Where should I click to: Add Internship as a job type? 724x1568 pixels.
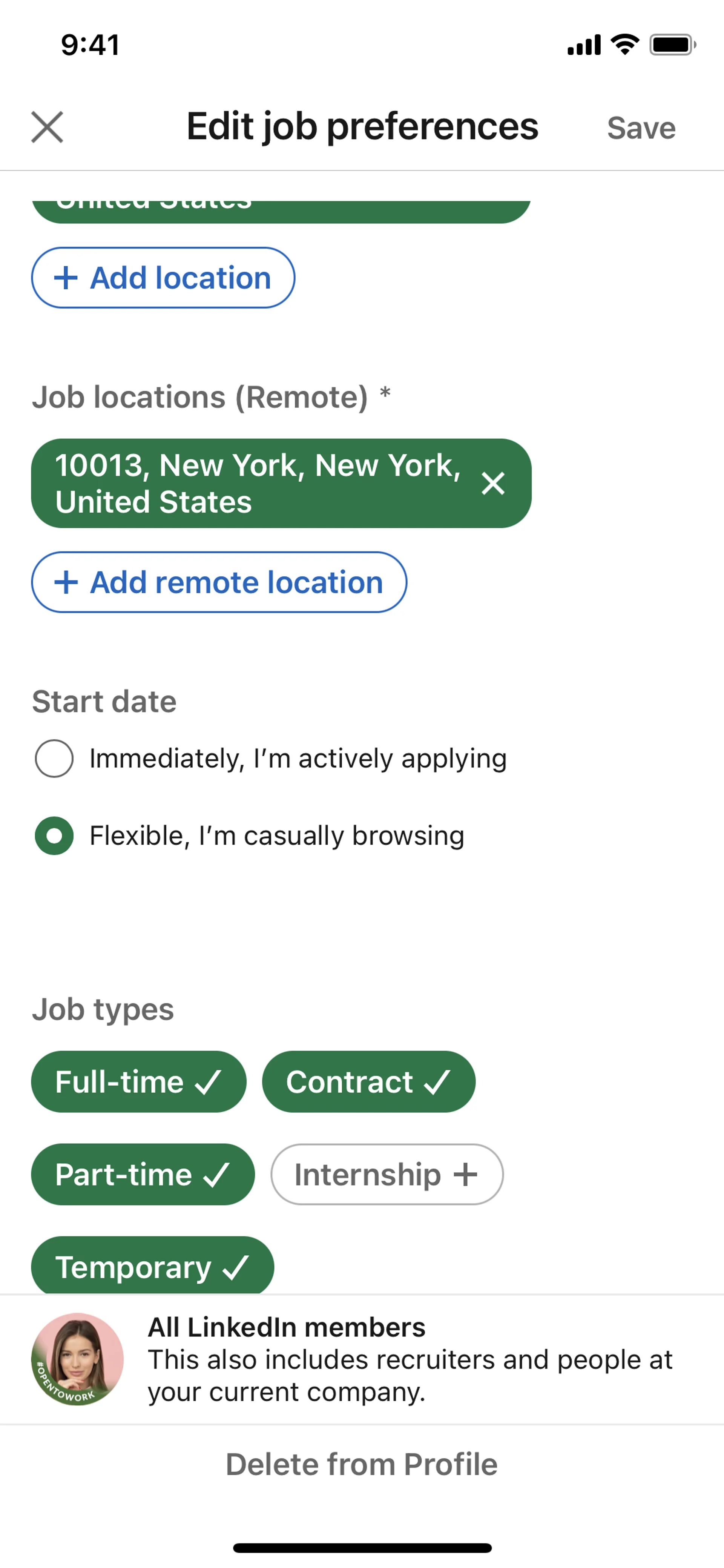pyautogui.click(x=387, y=1174)
